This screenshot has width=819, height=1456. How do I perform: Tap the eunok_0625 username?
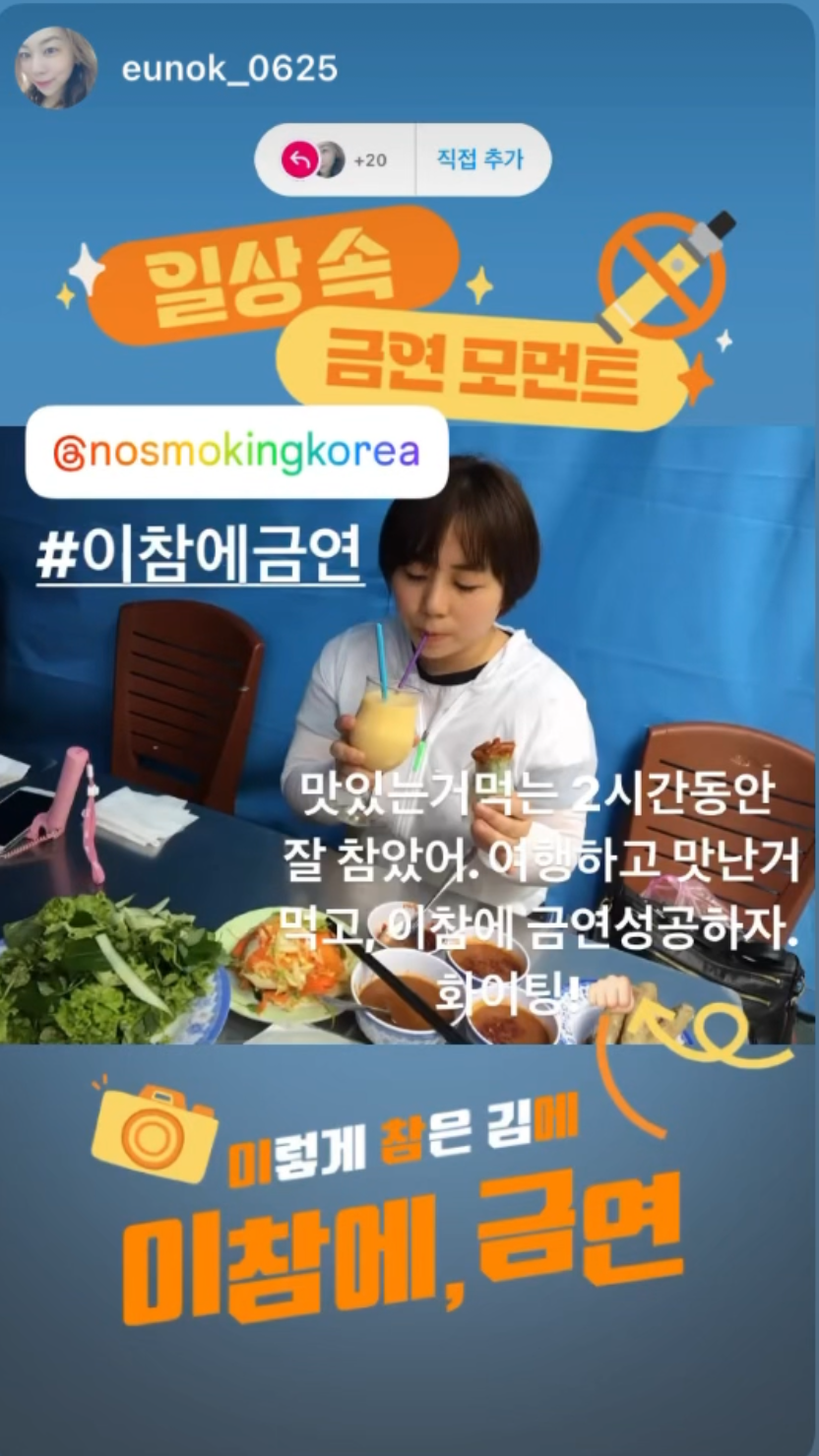[x=229, y=69]
